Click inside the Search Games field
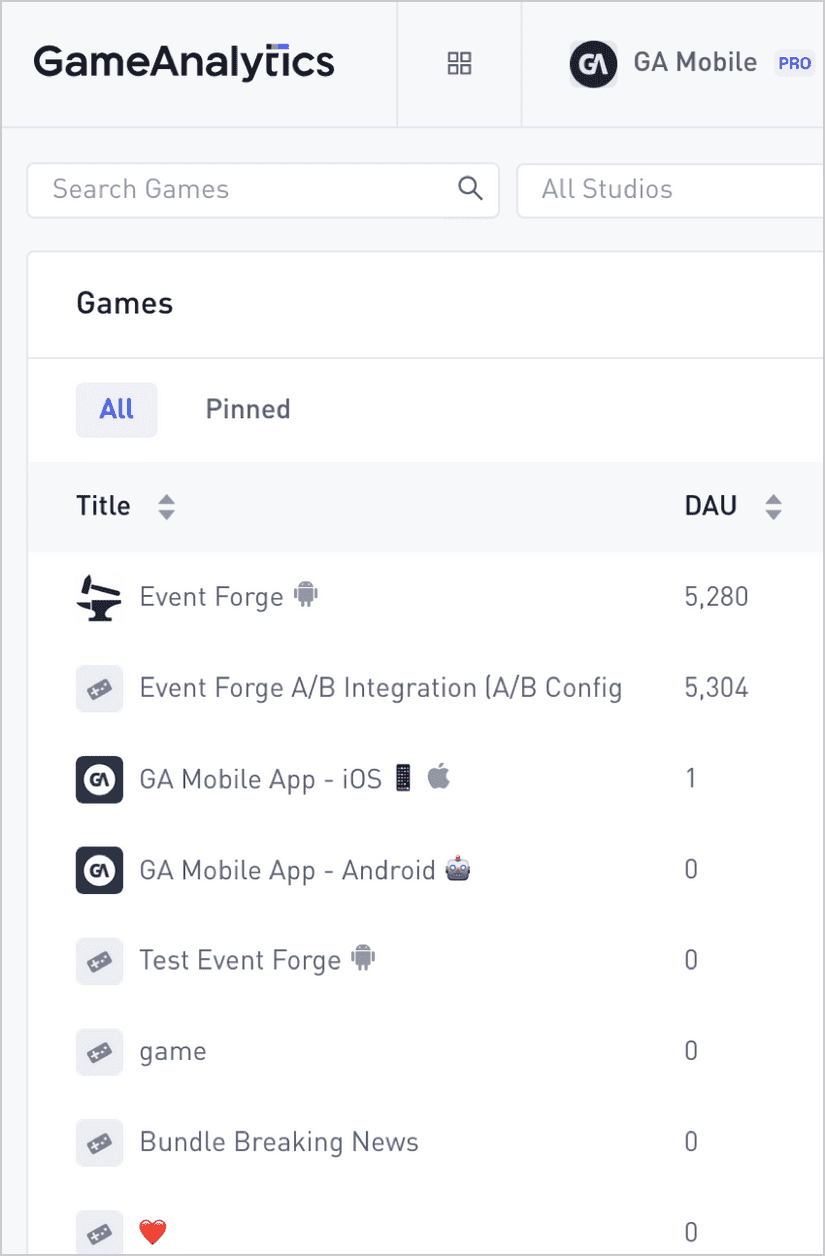Screen dimensions: 825x1256 (200, 189)
